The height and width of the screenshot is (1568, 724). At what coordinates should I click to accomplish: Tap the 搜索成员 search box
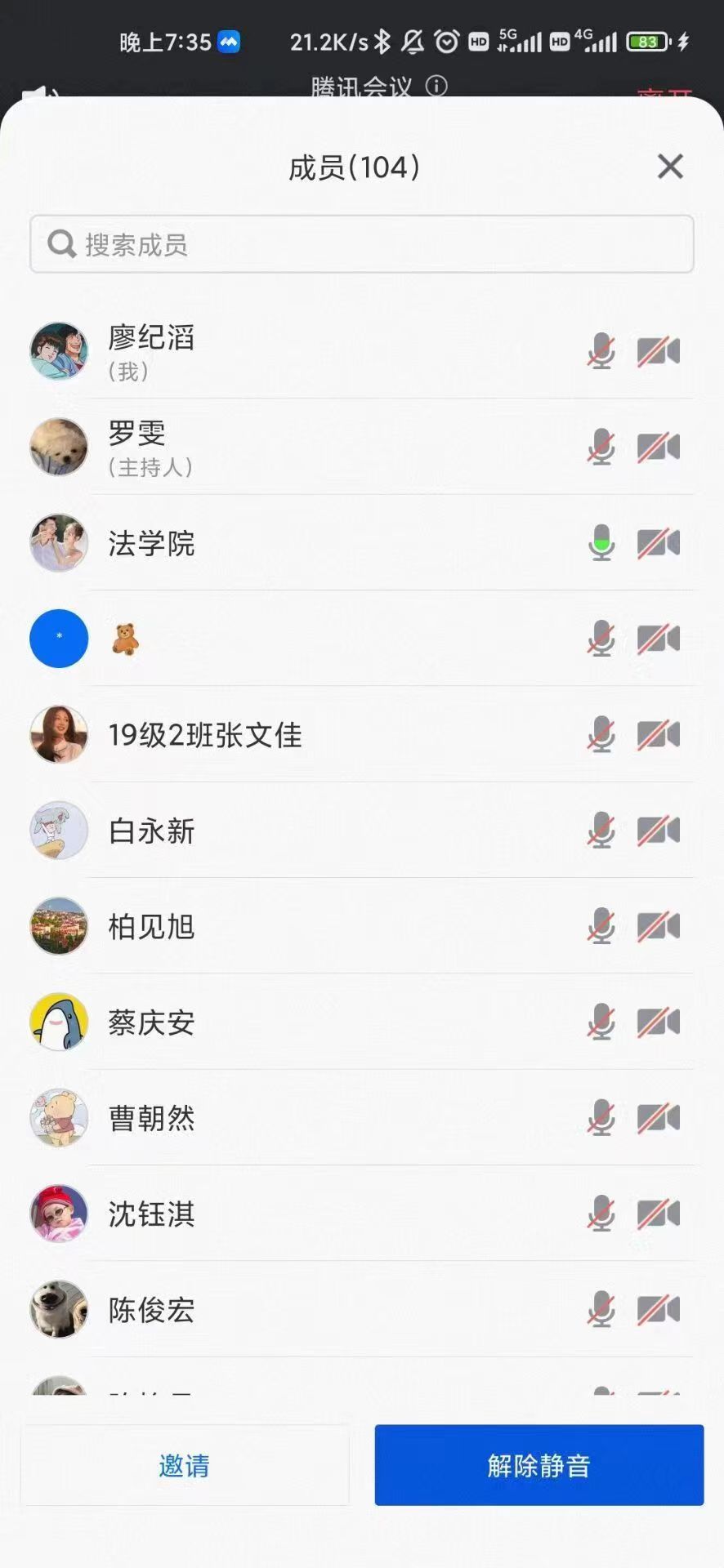pos(361,244)
